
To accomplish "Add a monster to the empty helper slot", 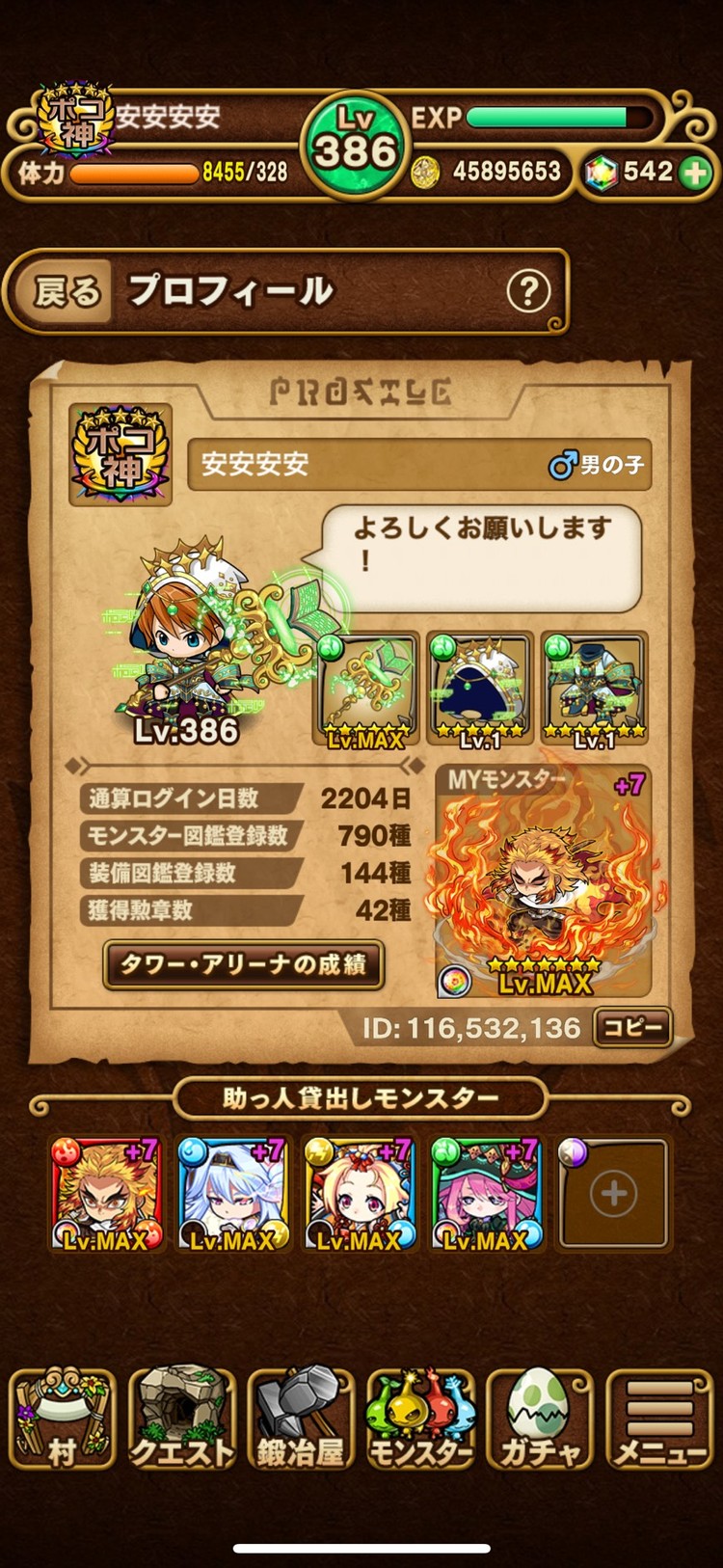I will (613, 1194).
